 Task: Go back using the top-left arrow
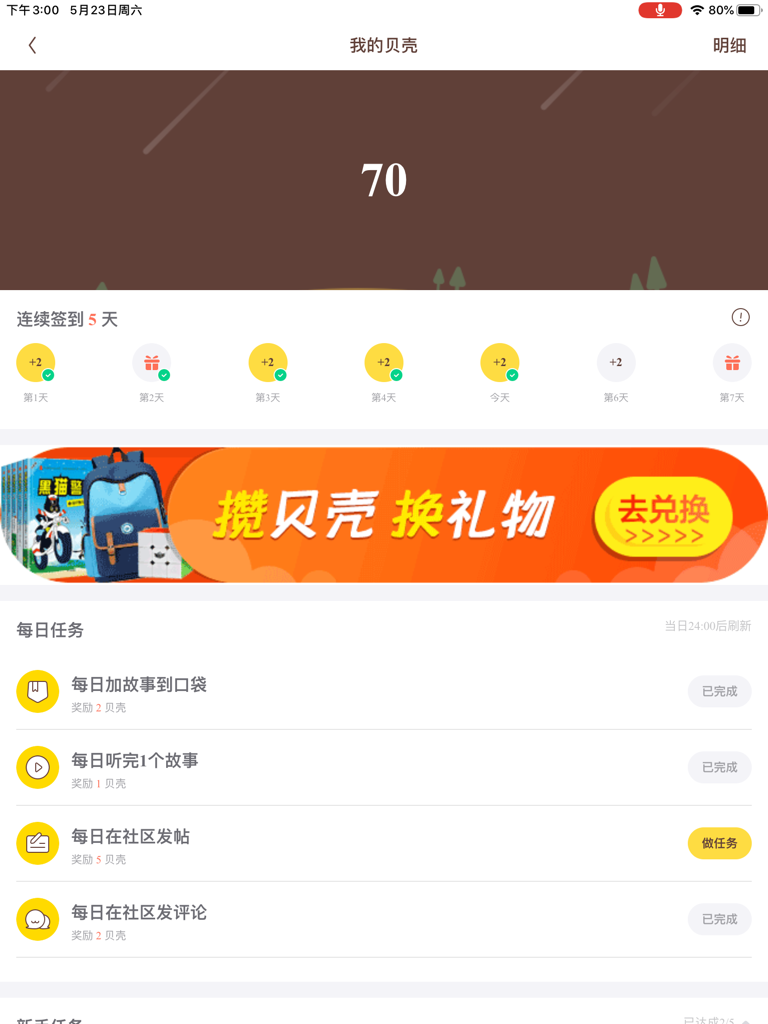pyautogui.click(x=32, y=46)
